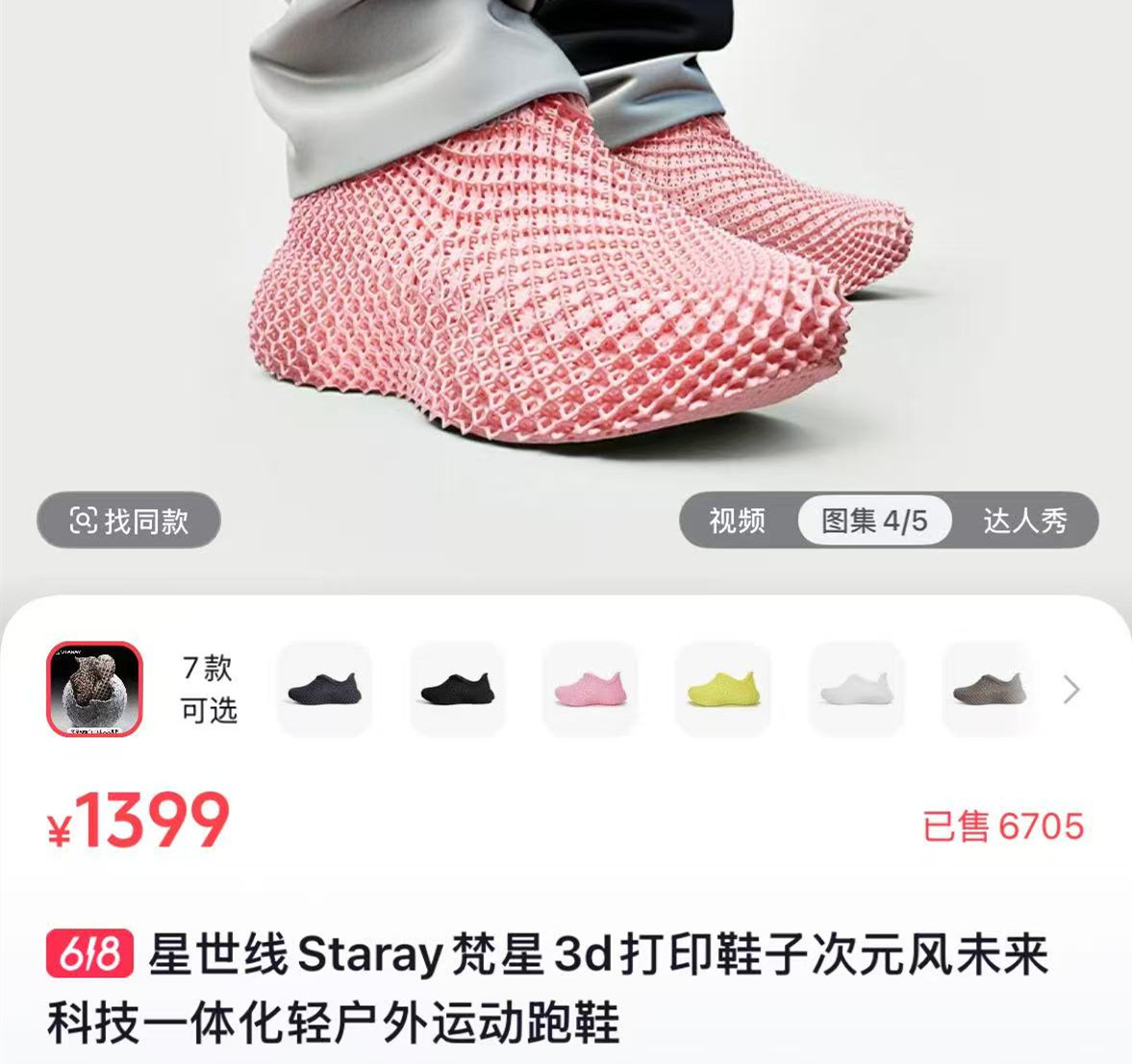Select the white shoe variant
Screen dimensions: 1132x1064
point(856,689)
